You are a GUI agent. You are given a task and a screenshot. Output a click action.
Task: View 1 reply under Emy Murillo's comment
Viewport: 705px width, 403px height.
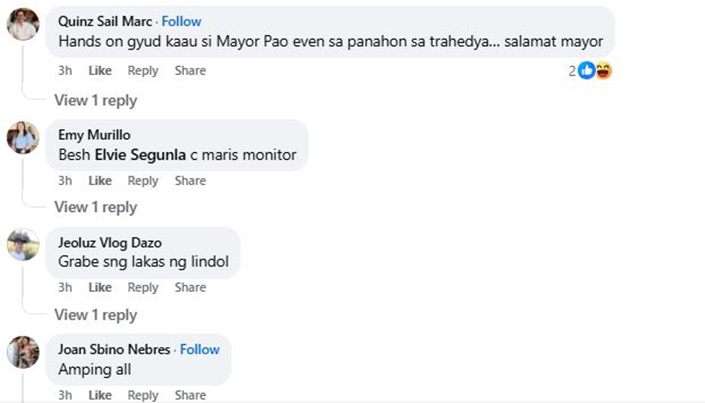pyautogui.click(x=95, y=207)
